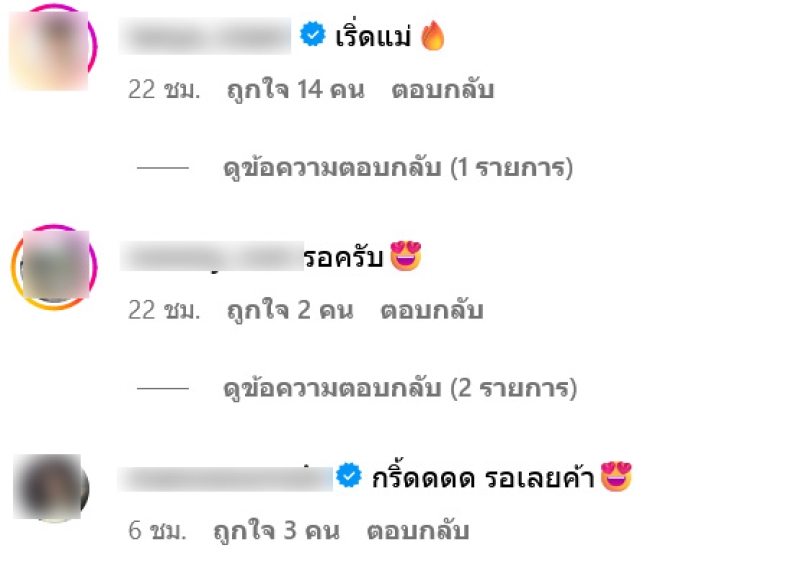Open the avatar of the รอครับ commenter
This screenshot has height=571, width=800.
(x=53, y=267)
